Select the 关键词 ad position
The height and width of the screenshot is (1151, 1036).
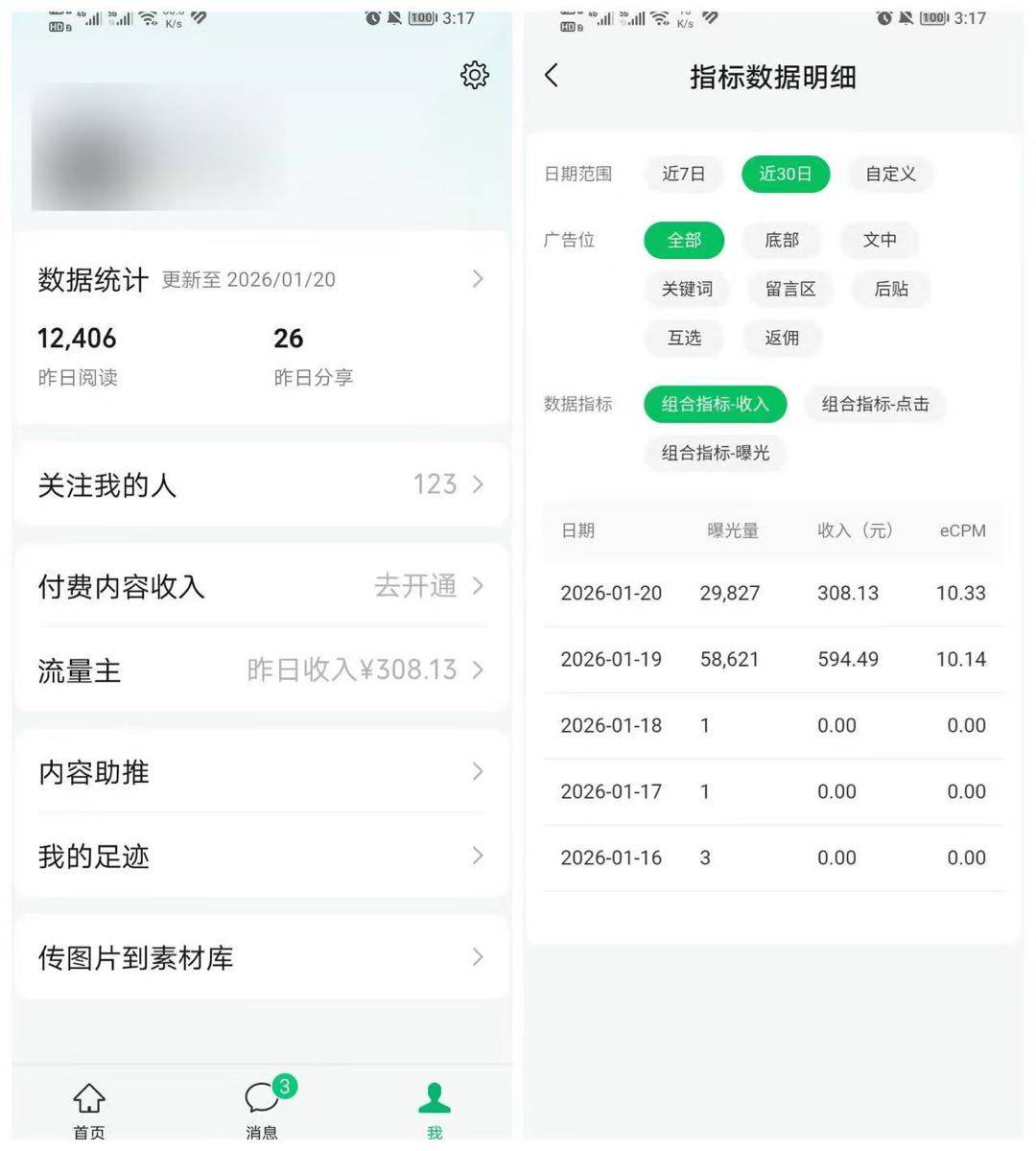(687, 289)
